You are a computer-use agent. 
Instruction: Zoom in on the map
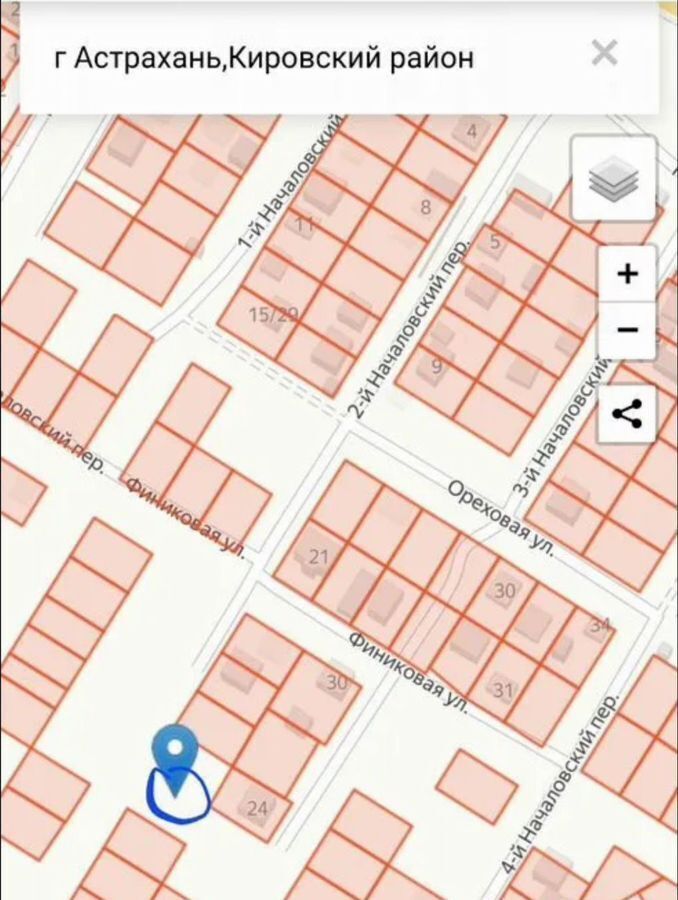click(x=627, y=274)
